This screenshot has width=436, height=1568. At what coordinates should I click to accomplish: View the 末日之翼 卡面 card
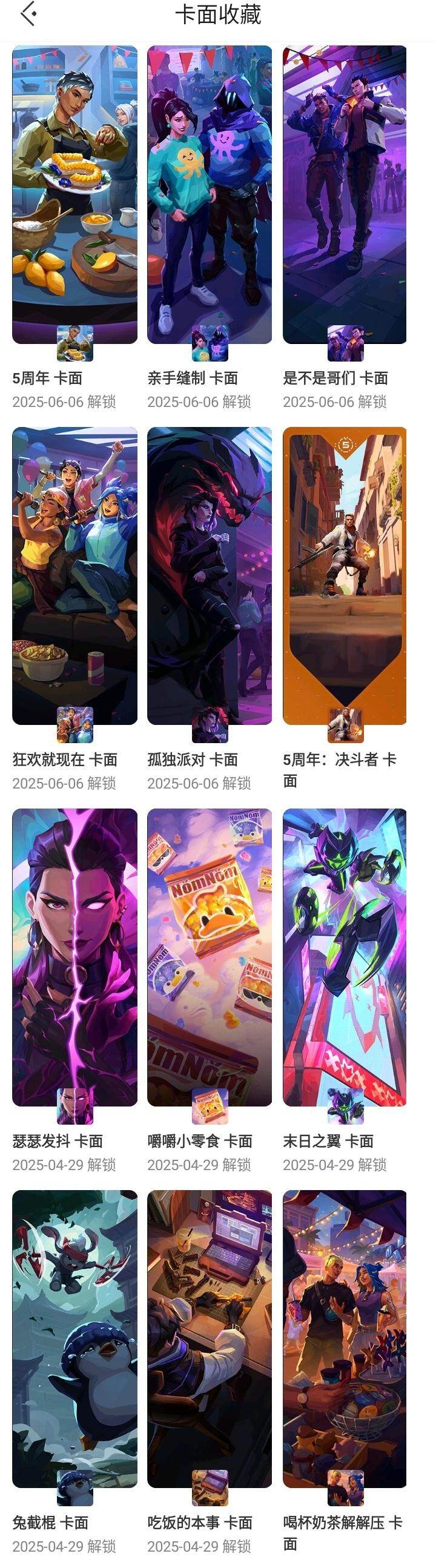click(345, 957)
